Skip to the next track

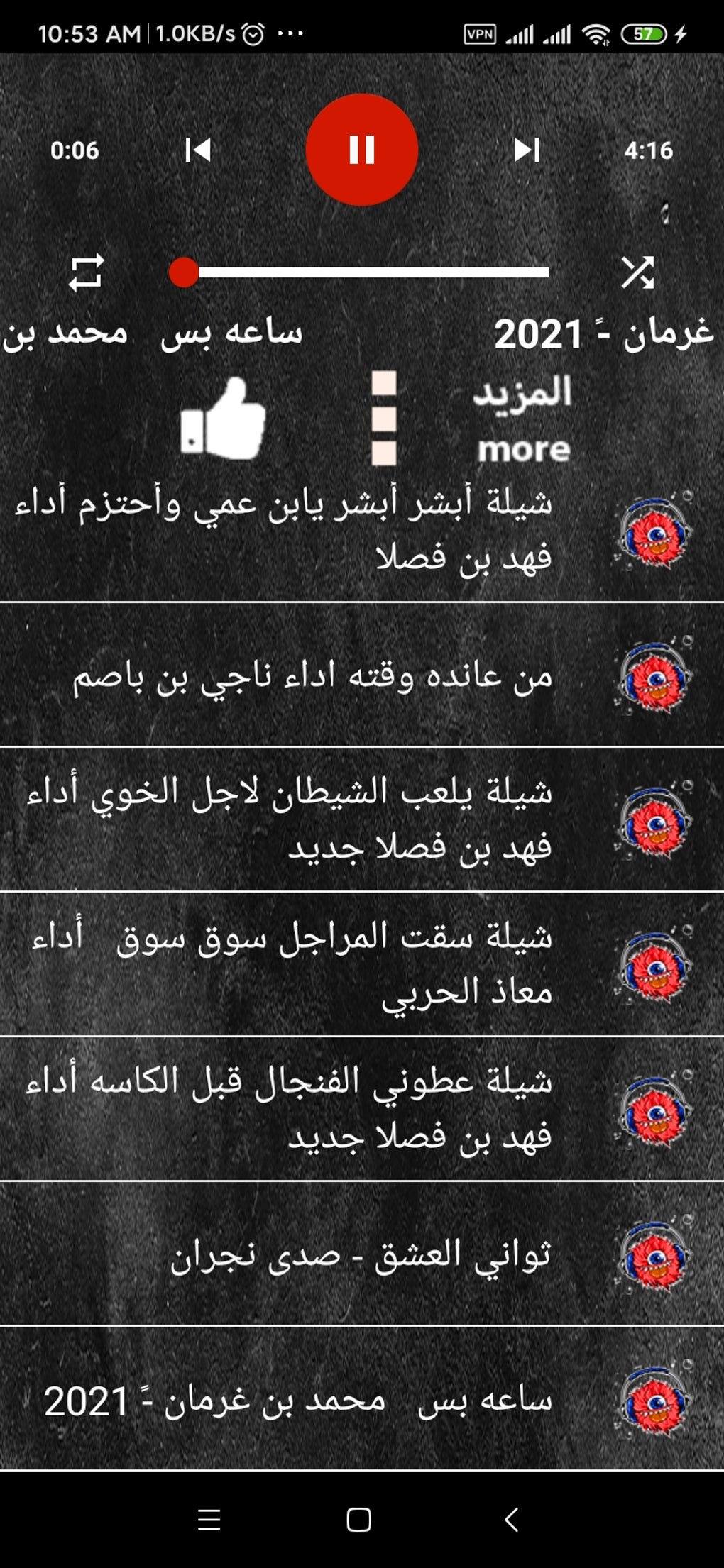526,150
